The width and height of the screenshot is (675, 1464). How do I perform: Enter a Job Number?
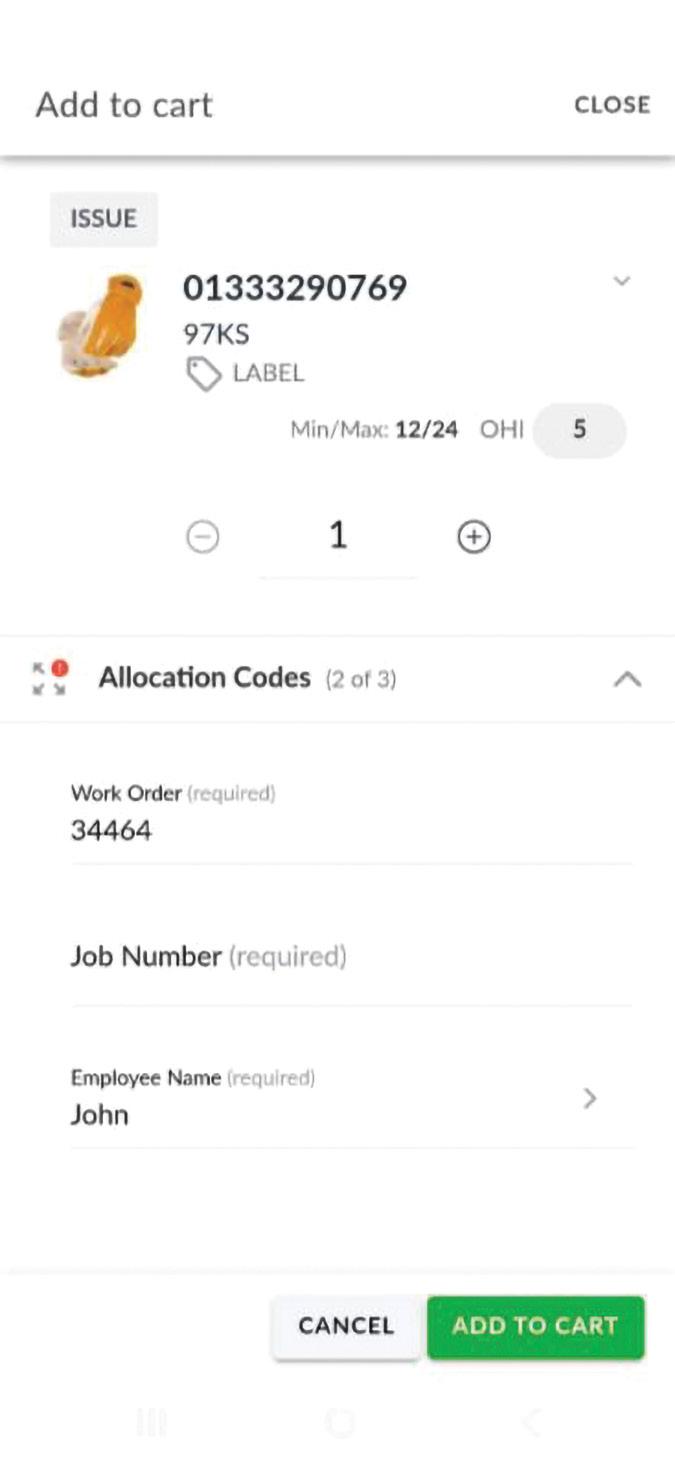(350, 957)
